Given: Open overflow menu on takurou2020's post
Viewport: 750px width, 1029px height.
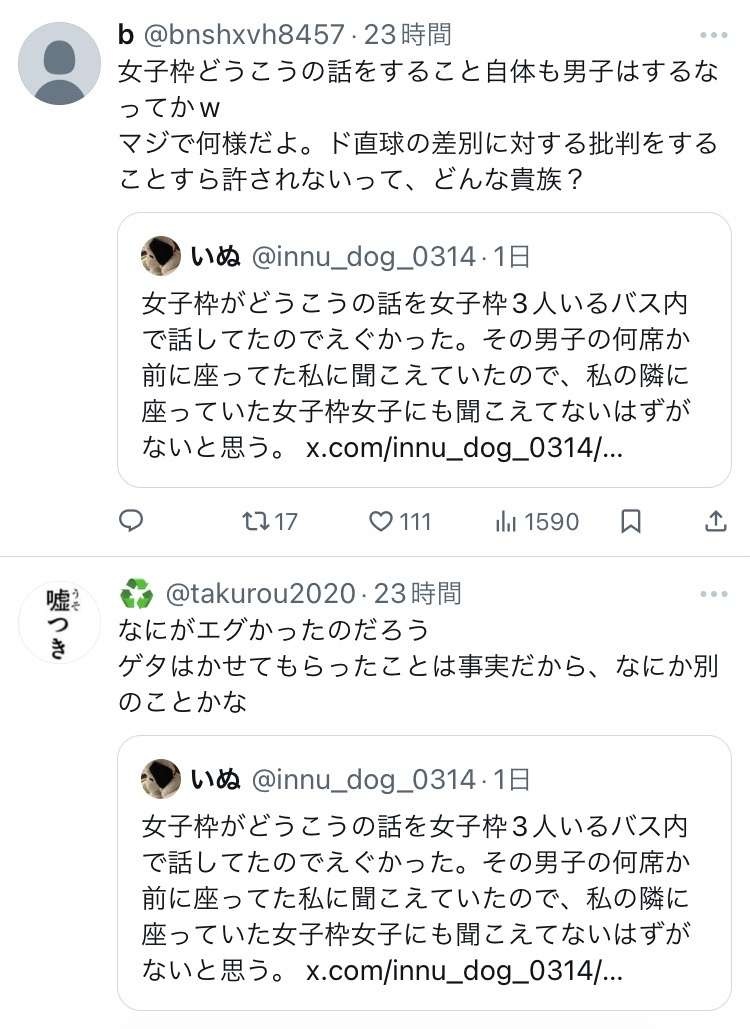Looking at the screenshot, I should [x=713, y=594].
